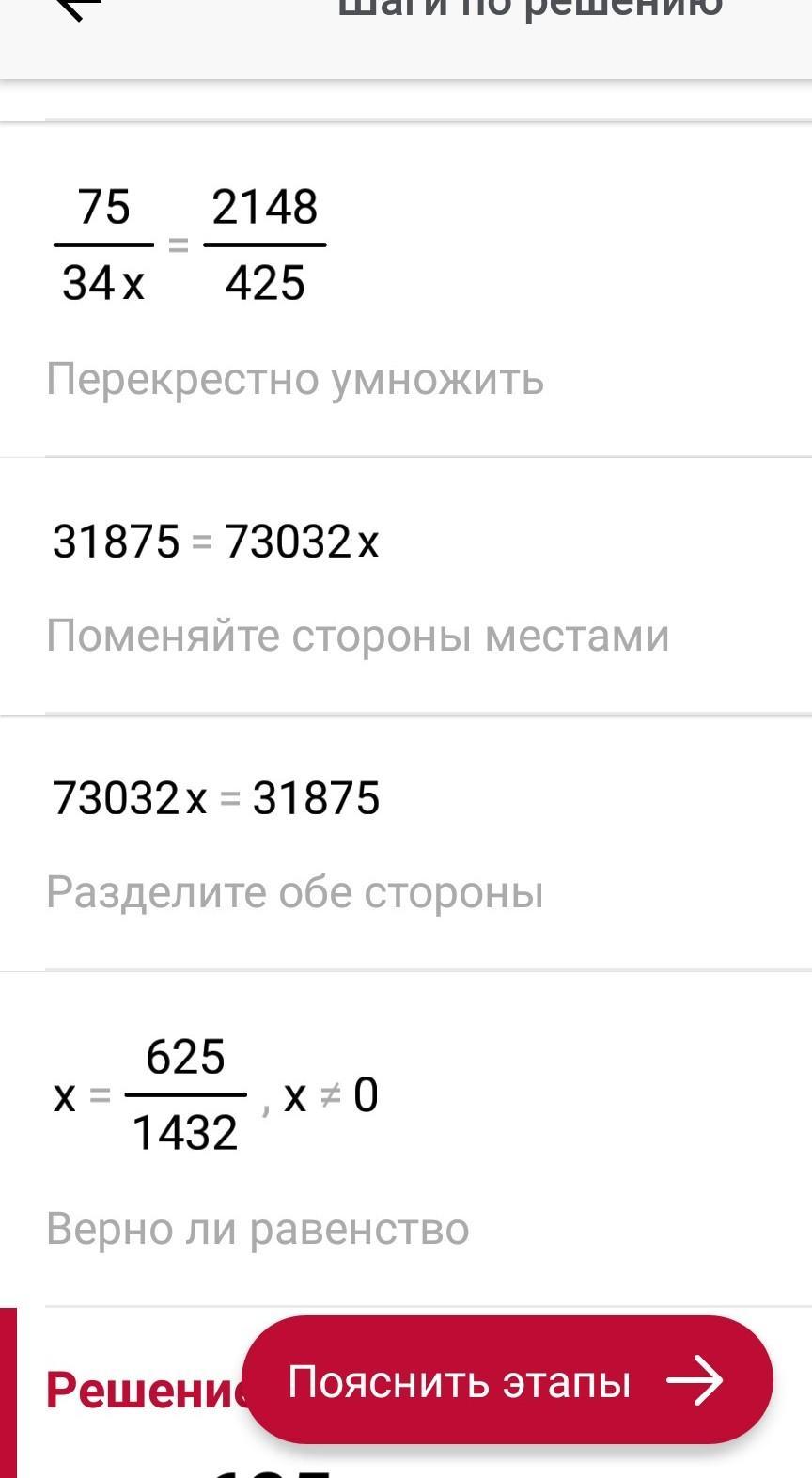Tap the Пояснить этапы button

pyautogui.click(x=507, y=1379)
